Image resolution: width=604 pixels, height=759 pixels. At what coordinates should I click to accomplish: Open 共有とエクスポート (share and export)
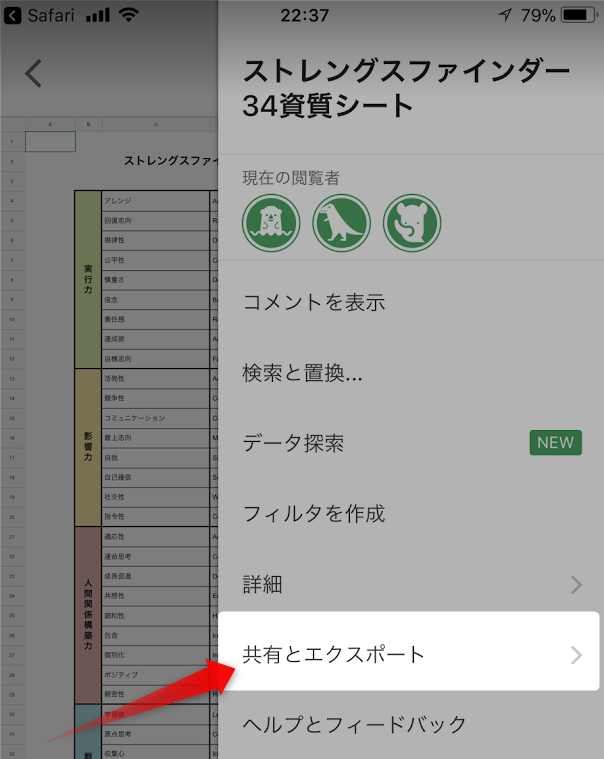[x=410, y=655]
